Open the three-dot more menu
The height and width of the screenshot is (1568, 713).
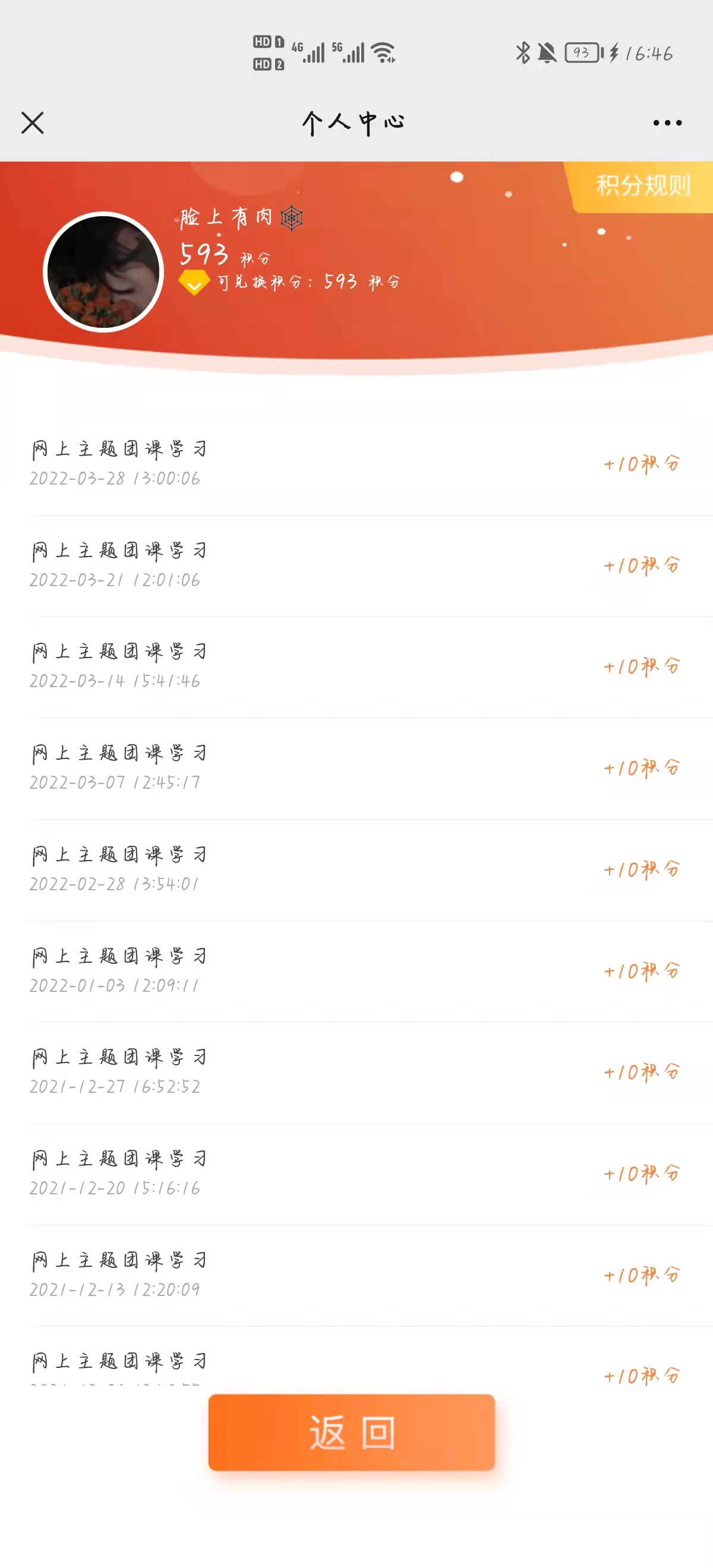(x=667, y=123)
